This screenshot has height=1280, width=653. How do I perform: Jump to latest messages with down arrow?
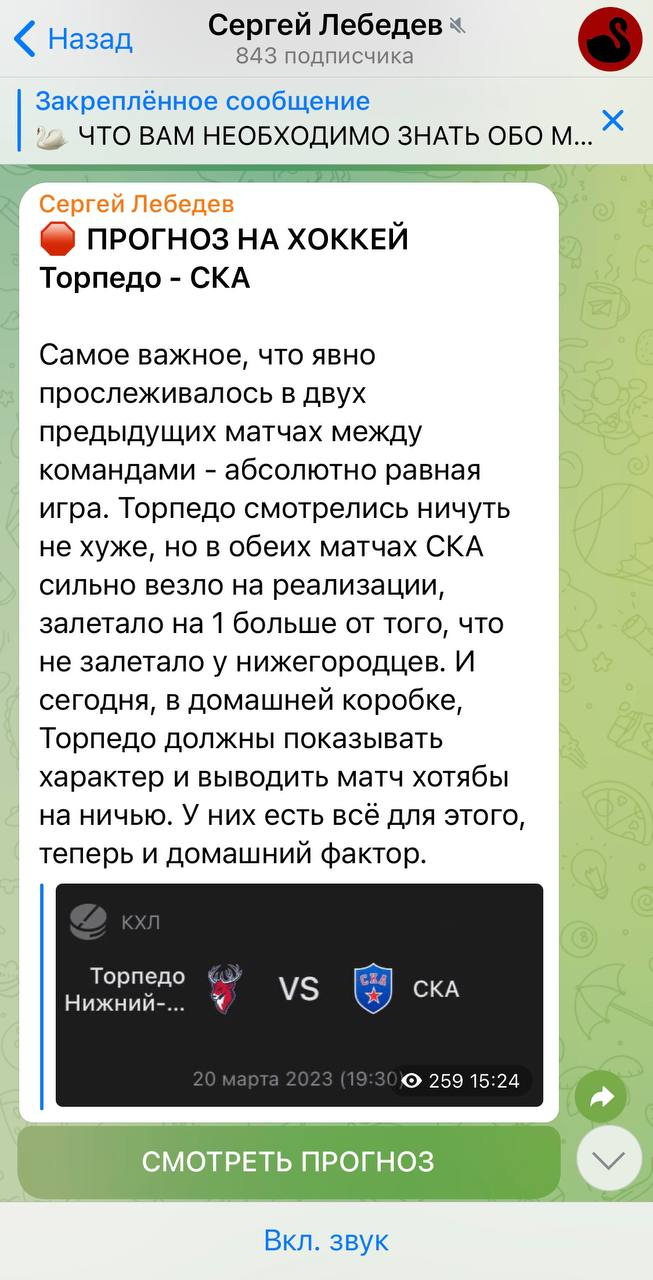pyautogui.click(x=609, y=1159)
